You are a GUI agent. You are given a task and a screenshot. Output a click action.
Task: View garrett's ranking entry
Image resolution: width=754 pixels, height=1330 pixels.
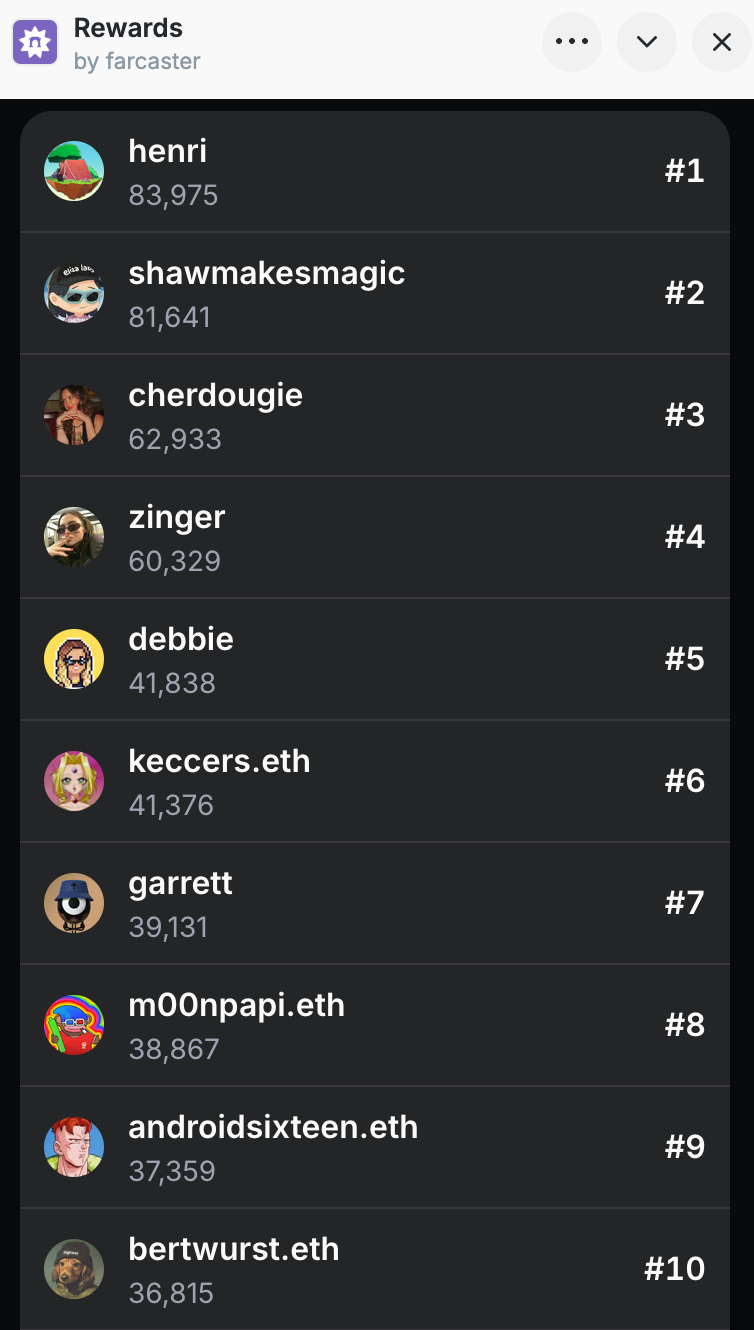tap(374, 904)
